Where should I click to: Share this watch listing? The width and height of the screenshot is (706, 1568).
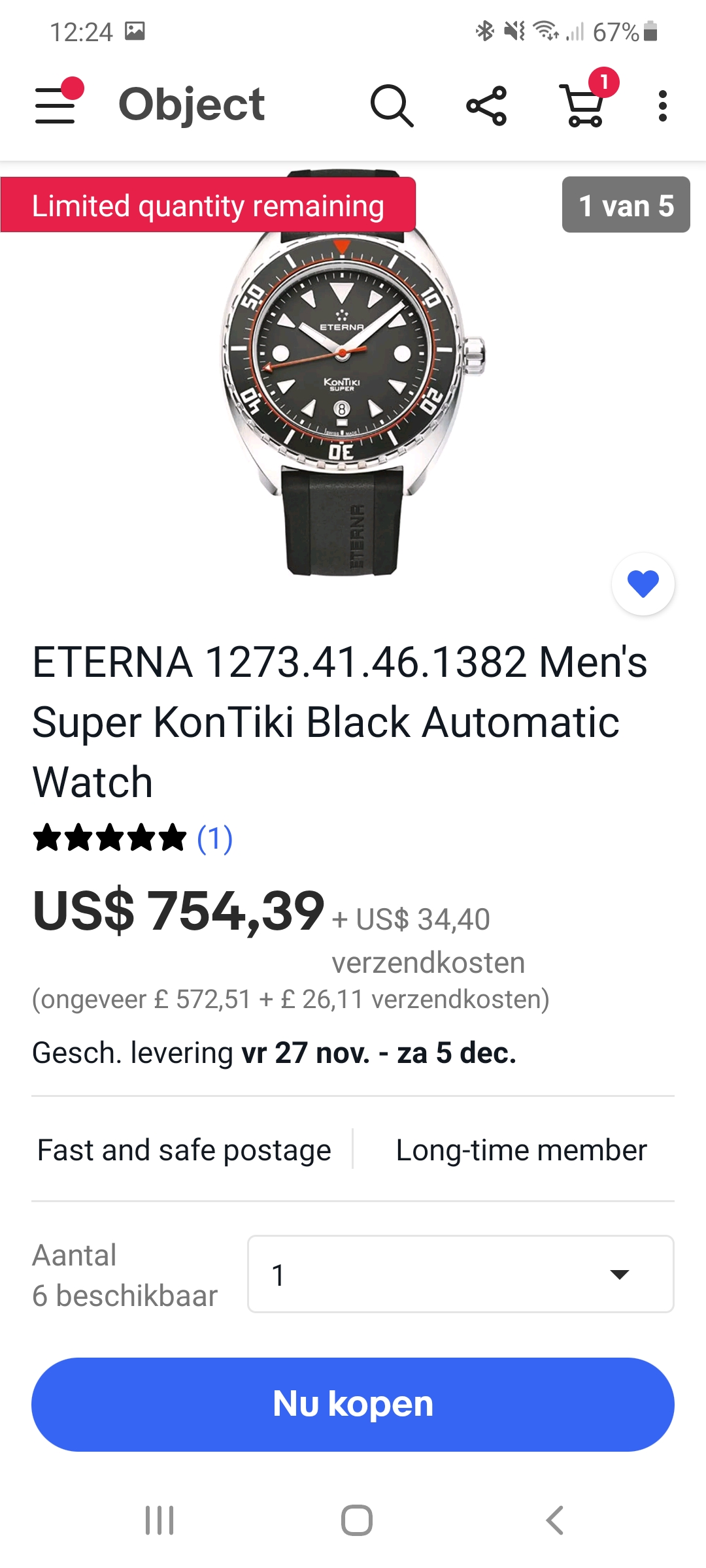(486, 105)
